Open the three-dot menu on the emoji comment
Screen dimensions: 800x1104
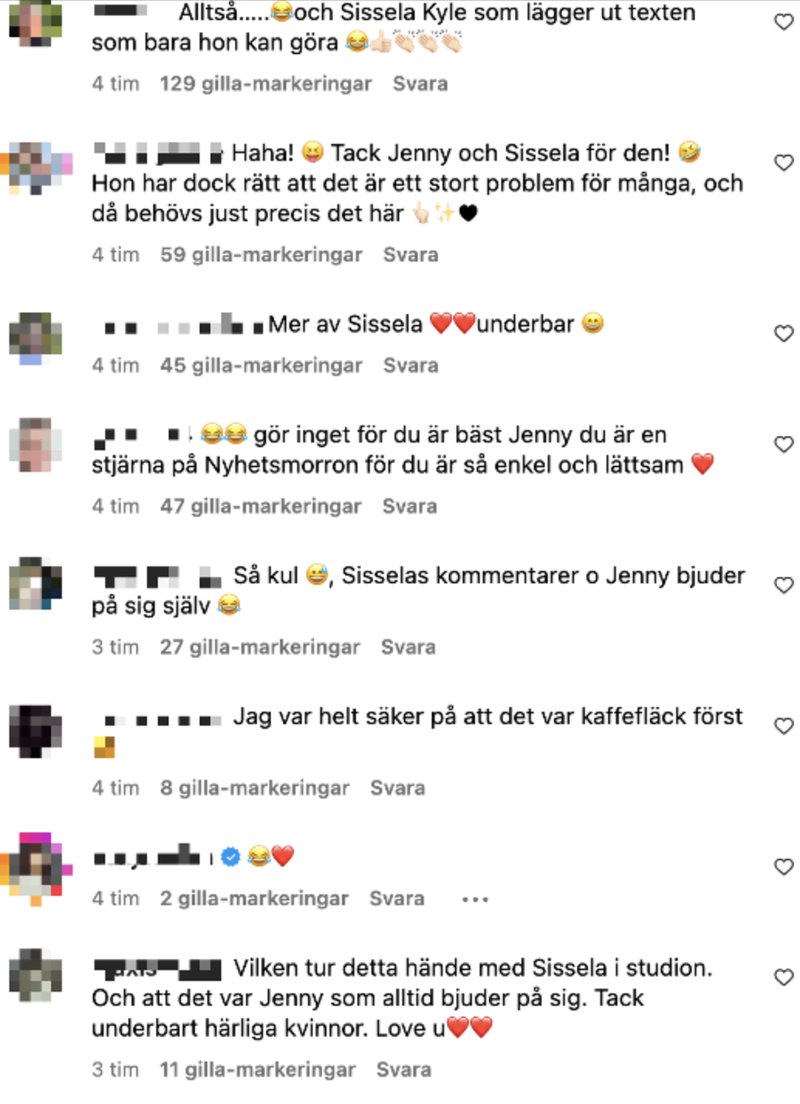coord(474,899)
